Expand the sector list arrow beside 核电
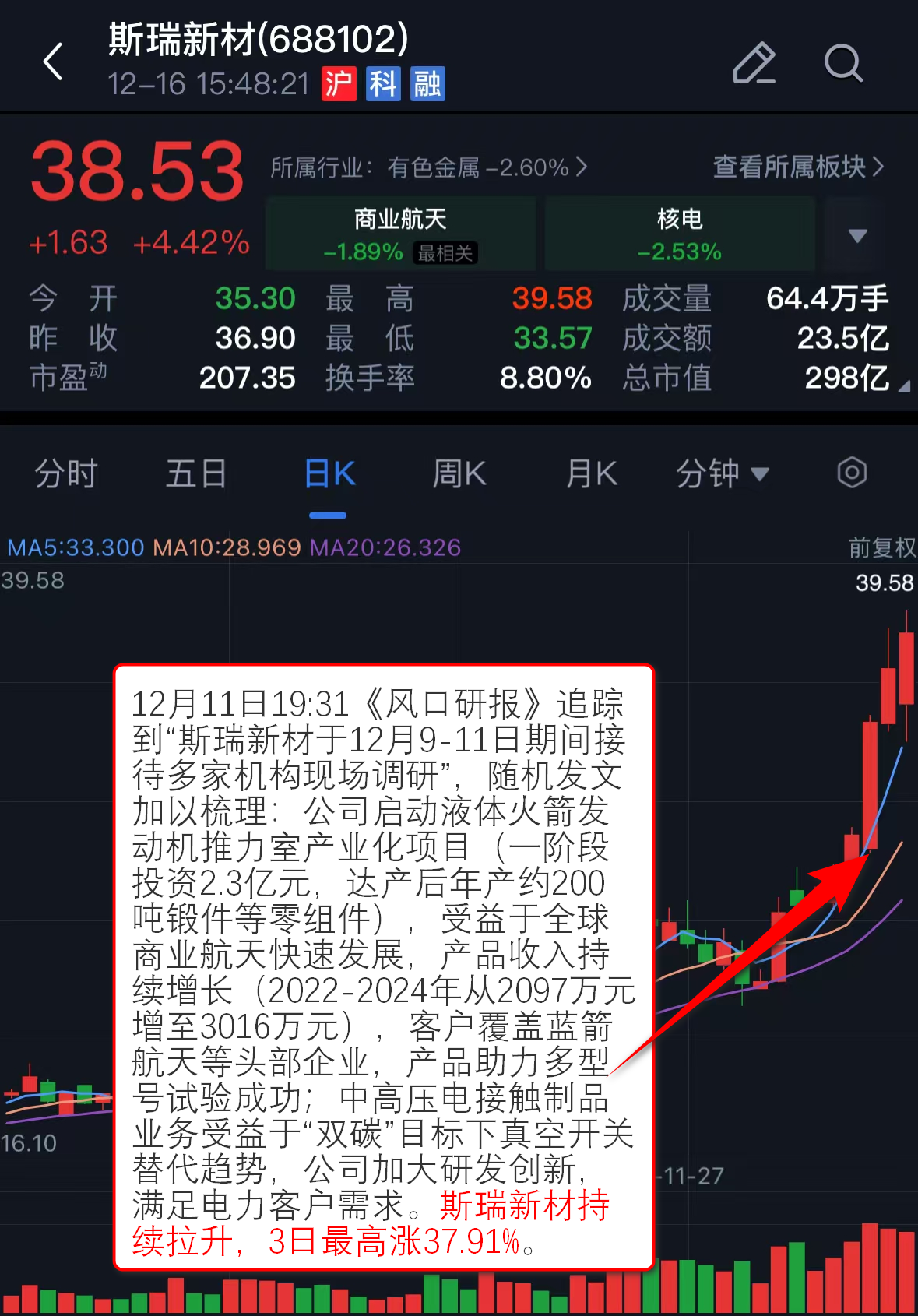The image size is (918, 1316). (x=857, y=235)
